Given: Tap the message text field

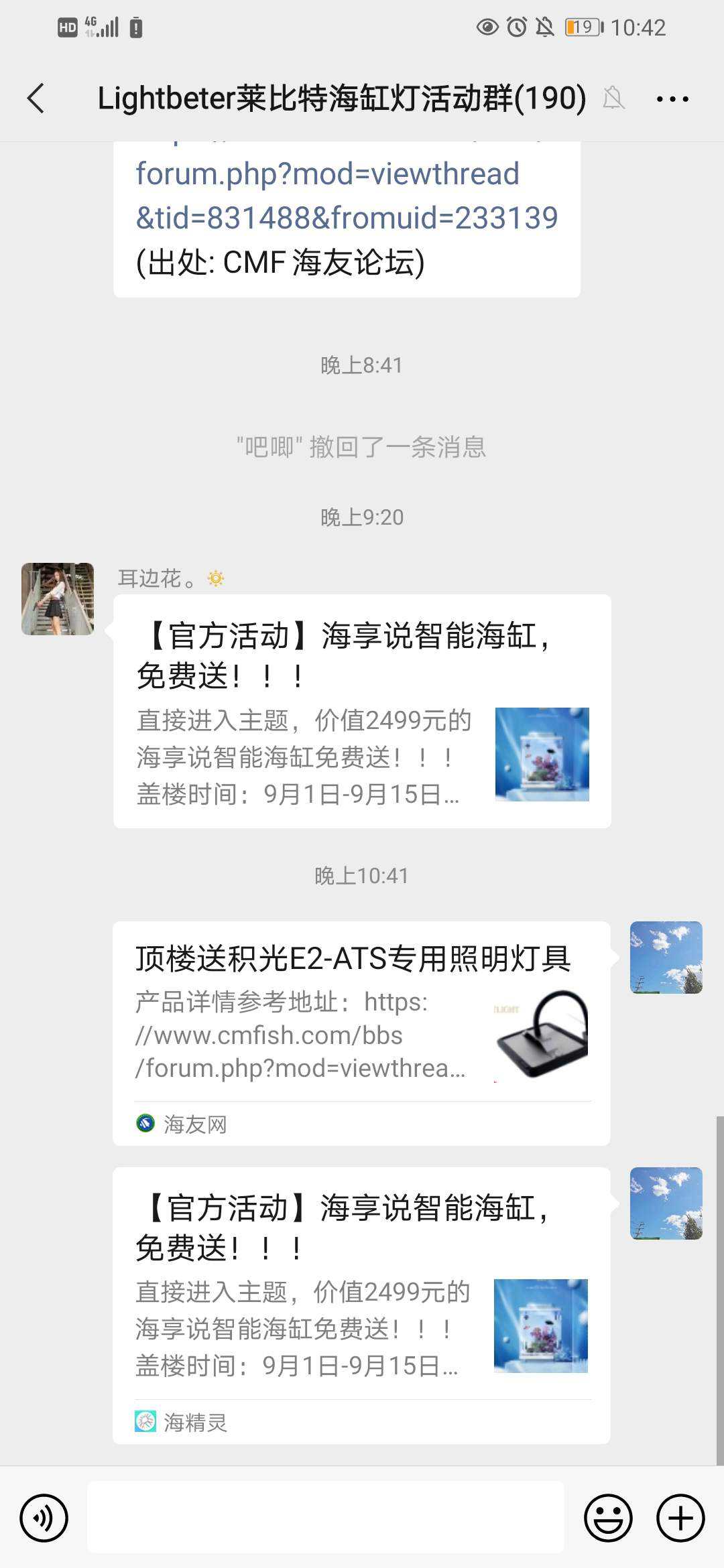Looking at the screenshot, I should 326,1518.
